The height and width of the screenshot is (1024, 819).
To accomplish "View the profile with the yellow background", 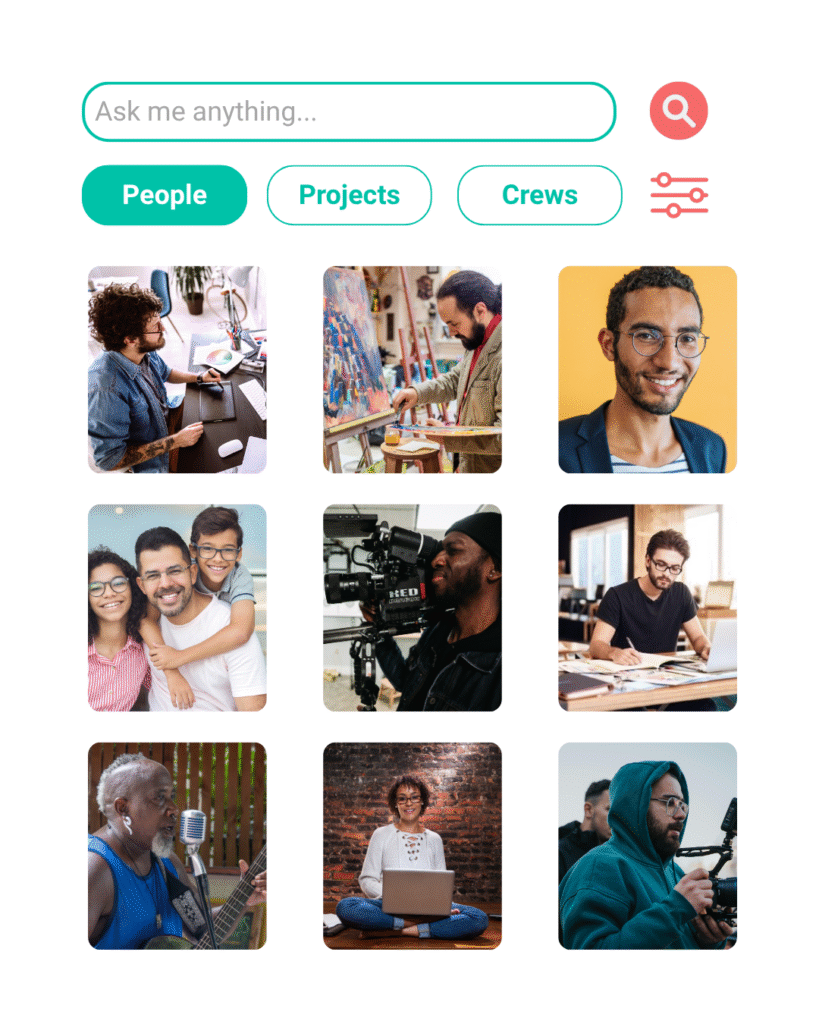I will 647,369.
